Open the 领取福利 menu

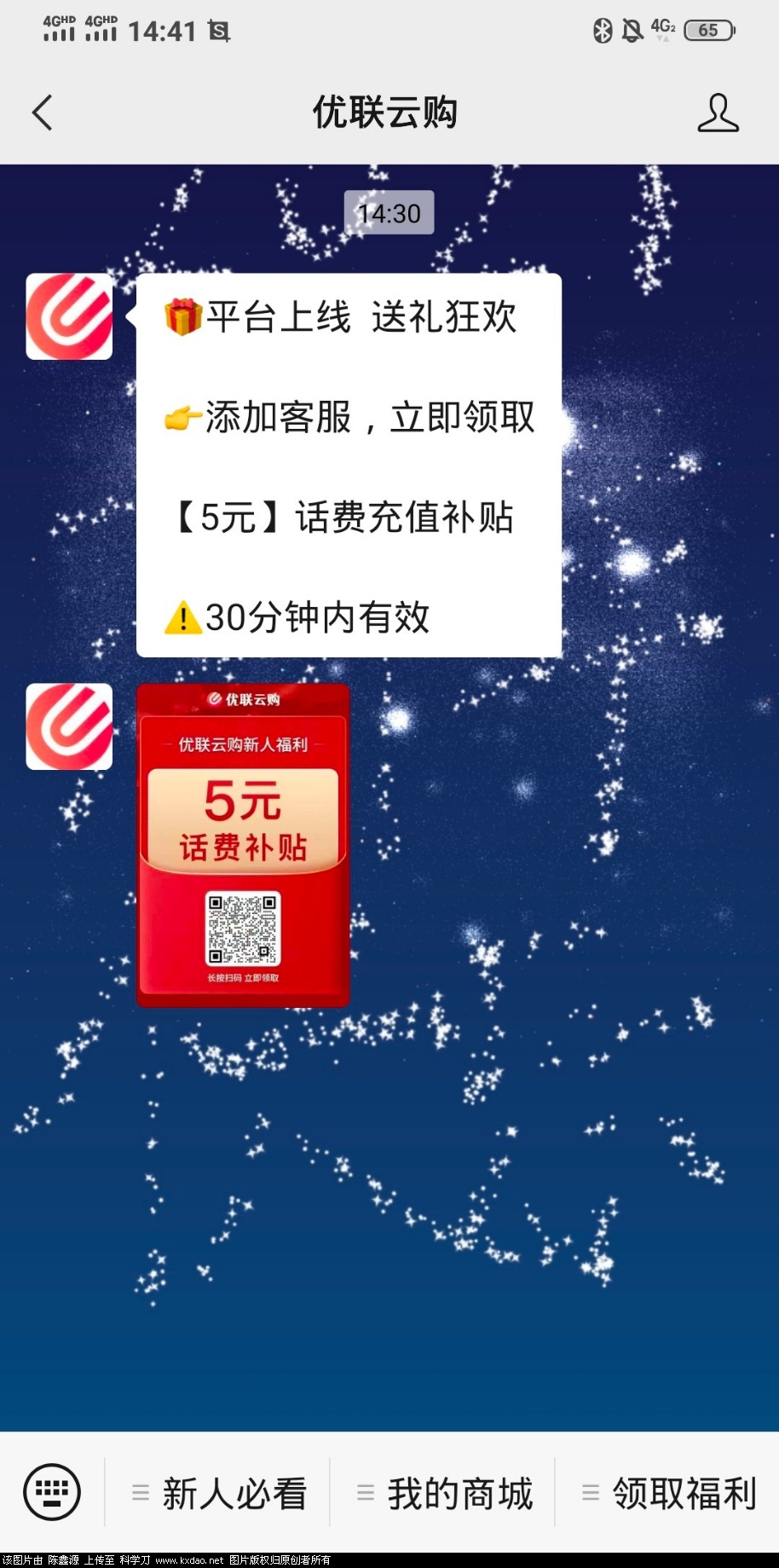point(668,1494)
